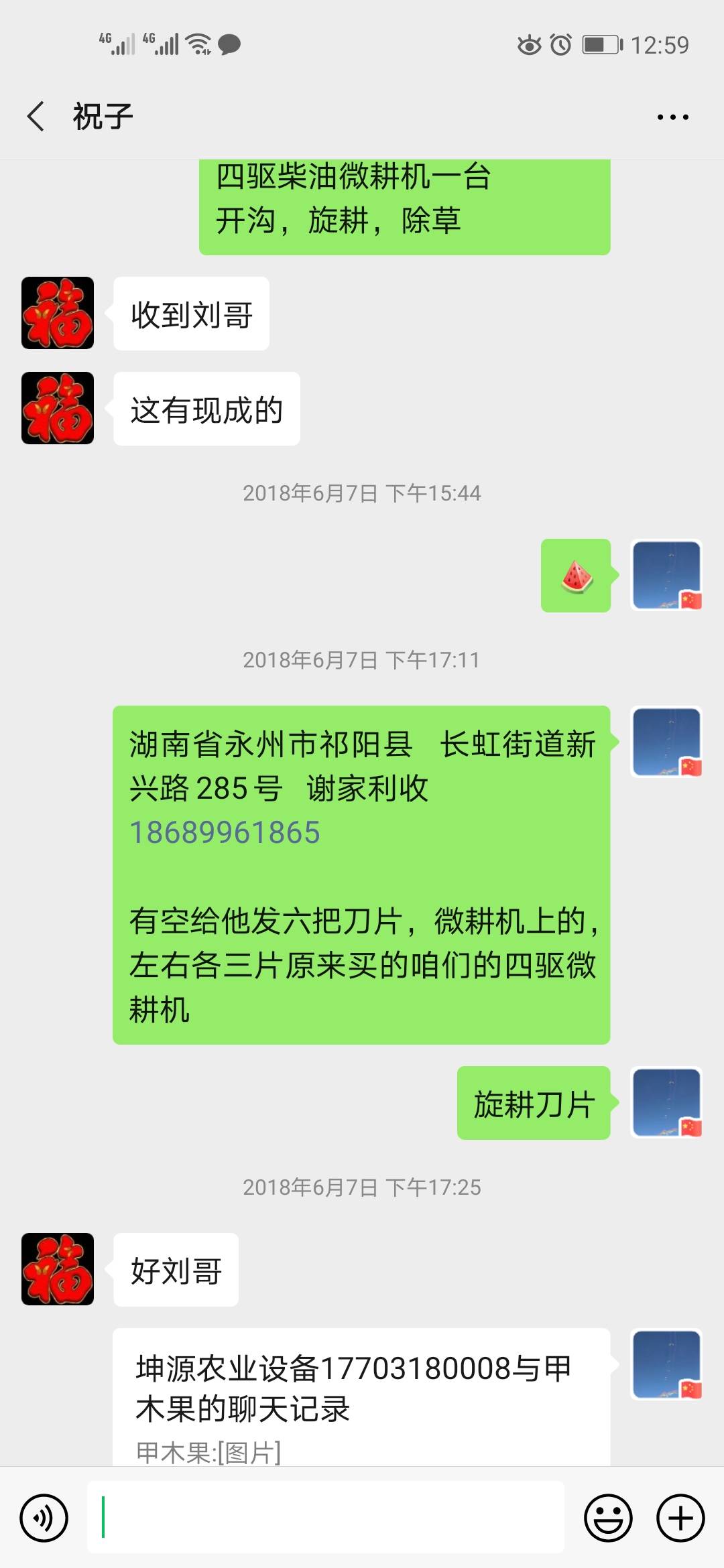Open the three-dot chat info menu

point(672,117)
